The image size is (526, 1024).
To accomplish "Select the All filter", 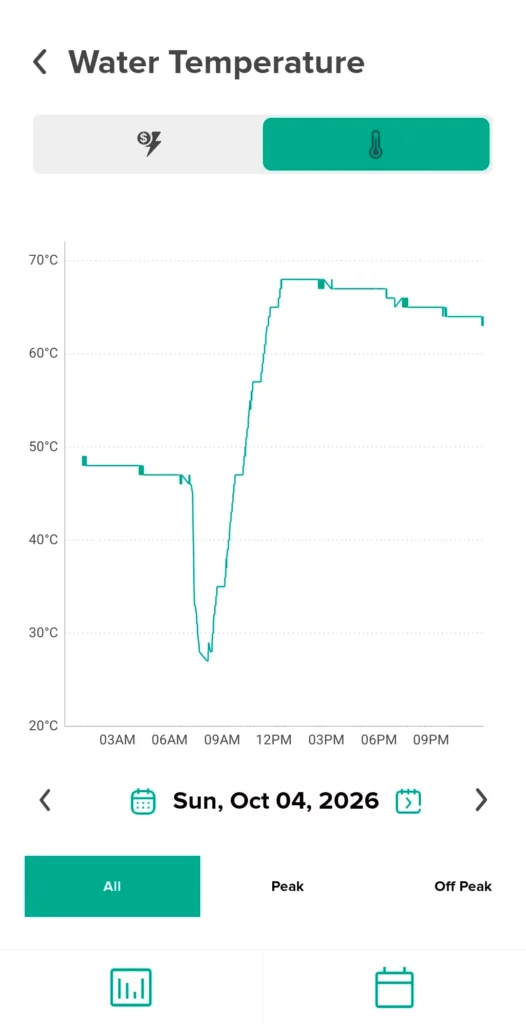I will (112, 886).
